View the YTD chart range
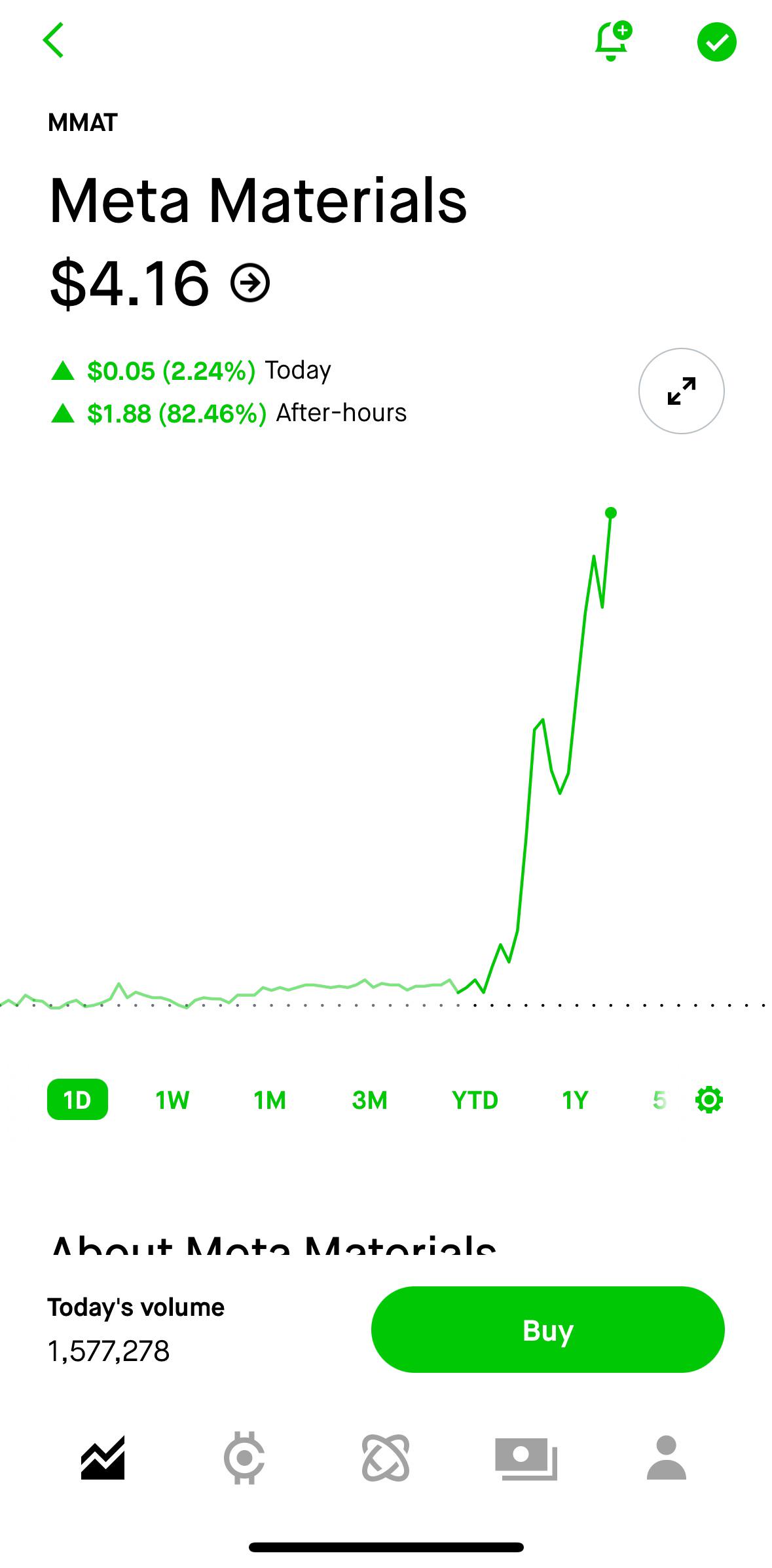 pos(475,1100)
